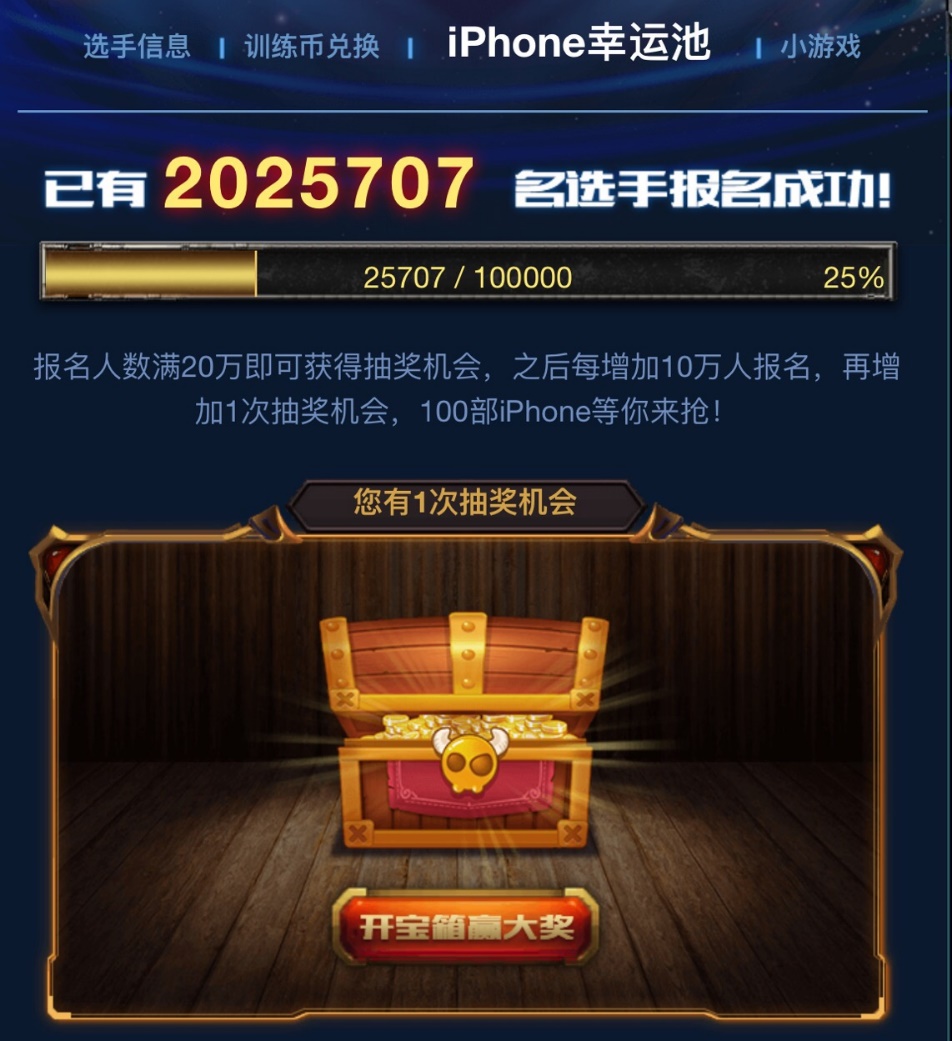This screenshot has width=952, height=1041.
Task: Select the iPhone幸运池 tab
Action: point(578,44)
